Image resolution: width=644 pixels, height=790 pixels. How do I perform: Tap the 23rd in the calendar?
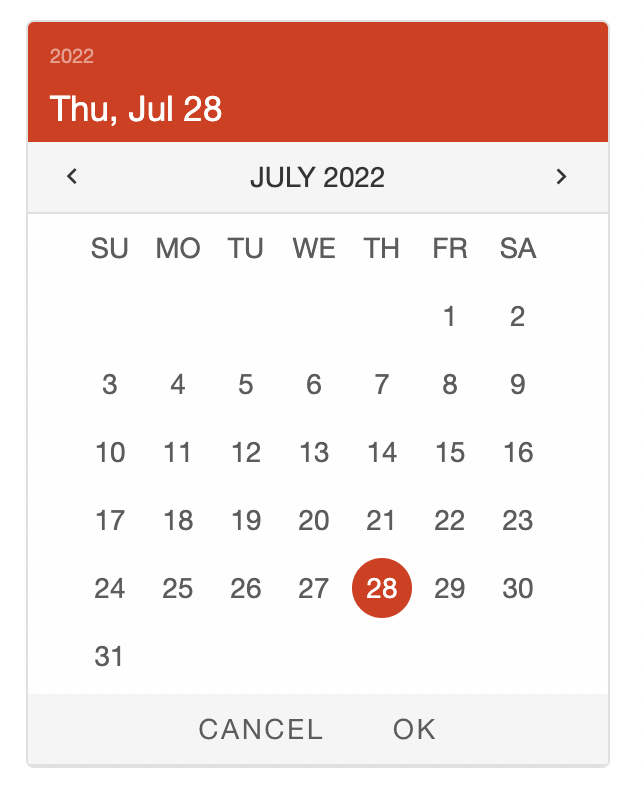(518, 521)
